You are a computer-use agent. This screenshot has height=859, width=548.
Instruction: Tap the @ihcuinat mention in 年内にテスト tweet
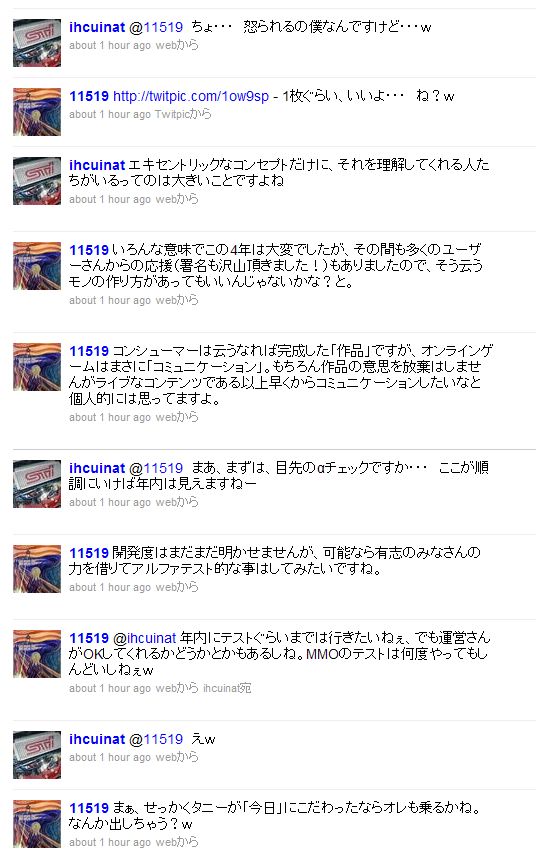coord(145,638)
